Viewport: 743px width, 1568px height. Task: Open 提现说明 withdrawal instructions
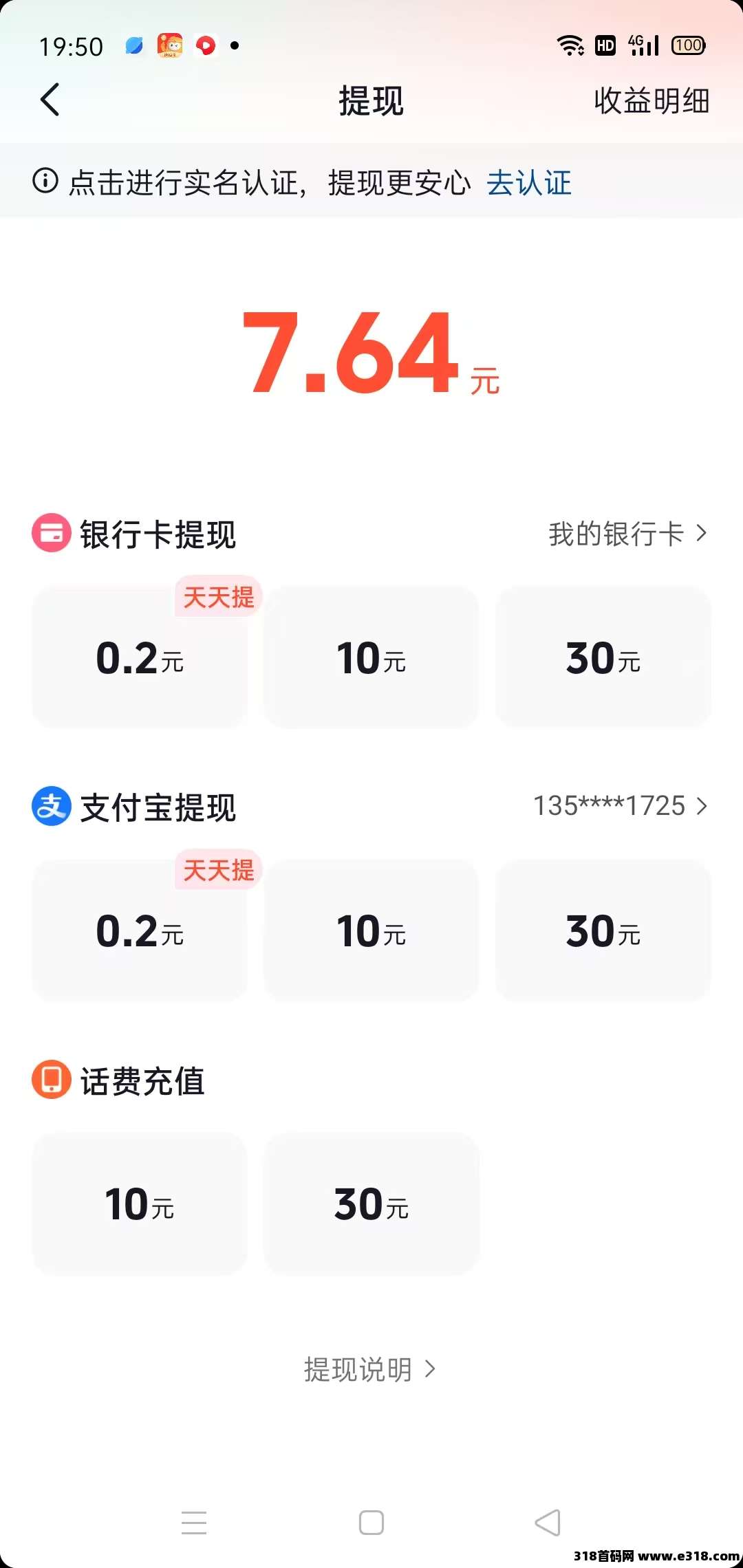[370, 1369]
